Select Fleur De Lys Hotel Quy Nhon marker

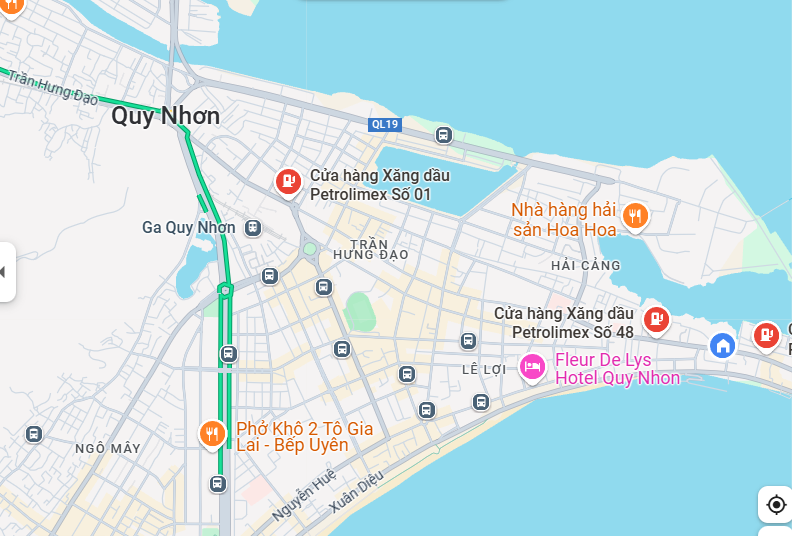[x=532, y=368]
